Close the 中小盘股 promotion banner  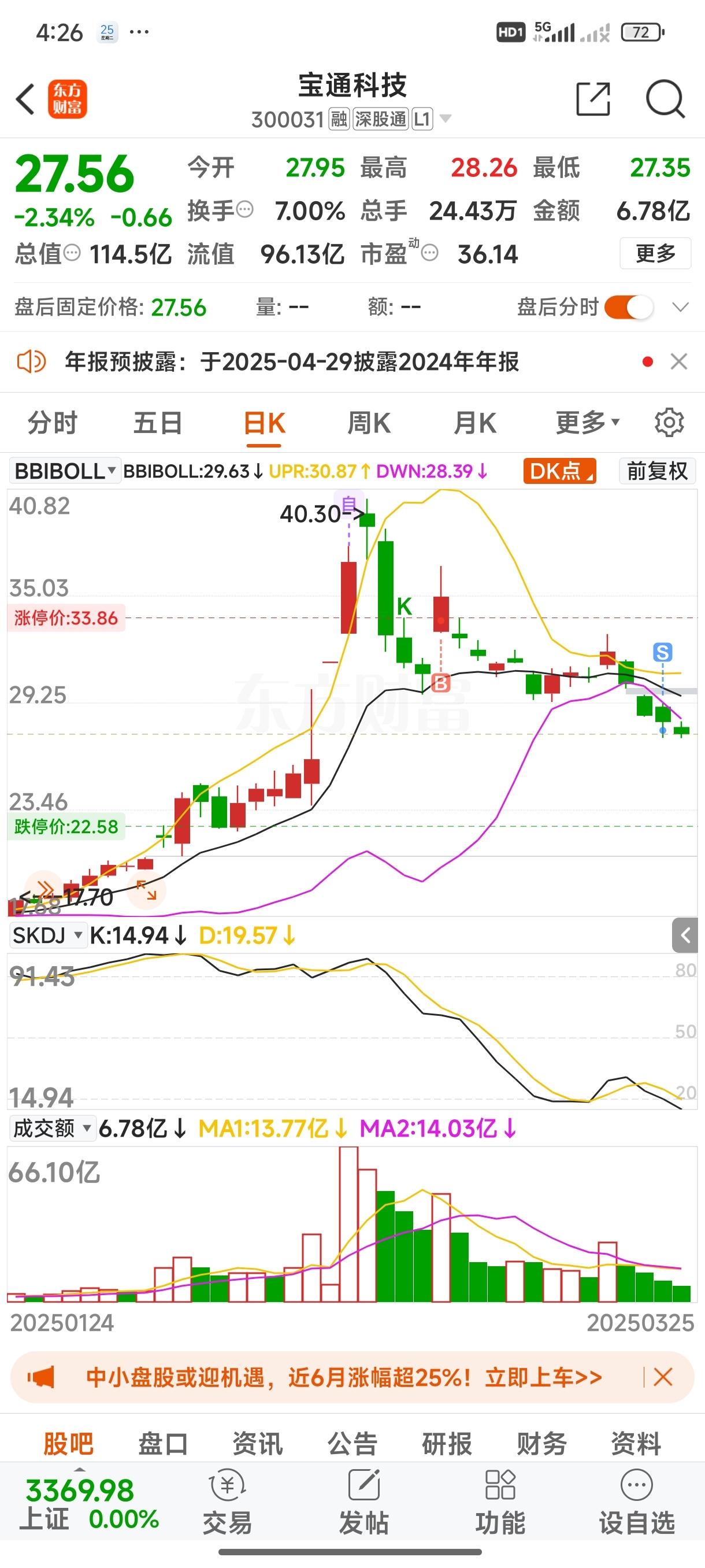coord(663,1377)
